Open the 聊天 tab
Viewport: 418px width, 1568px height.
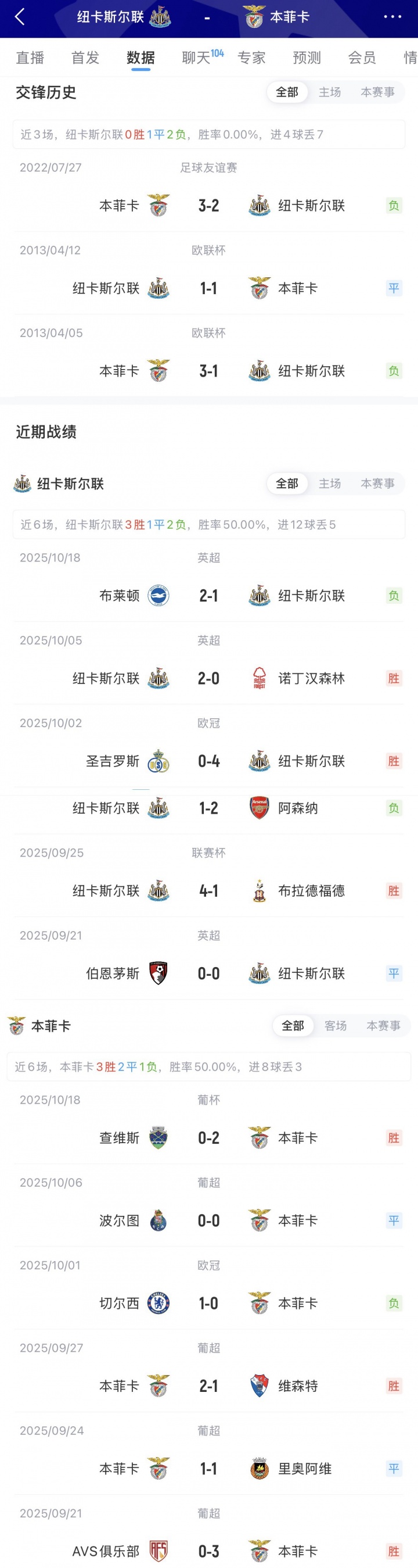(197, 58)
